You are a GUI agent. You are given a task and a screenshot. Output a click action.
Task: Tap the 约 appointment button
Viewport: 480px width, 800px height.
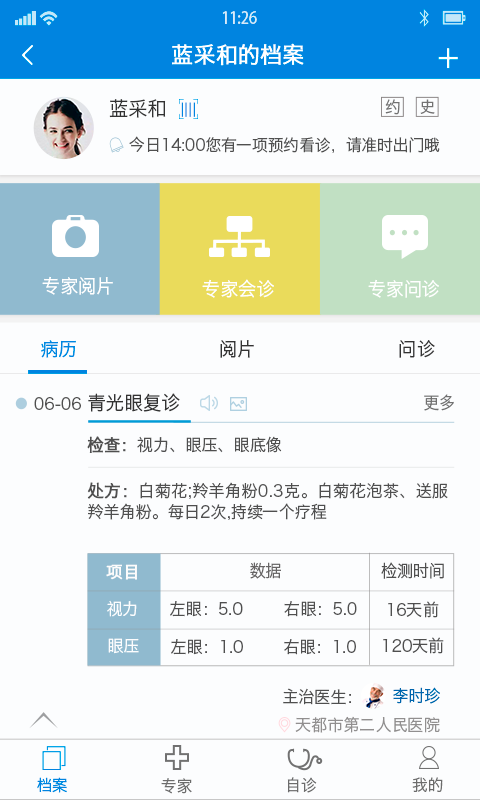[392, 107]
